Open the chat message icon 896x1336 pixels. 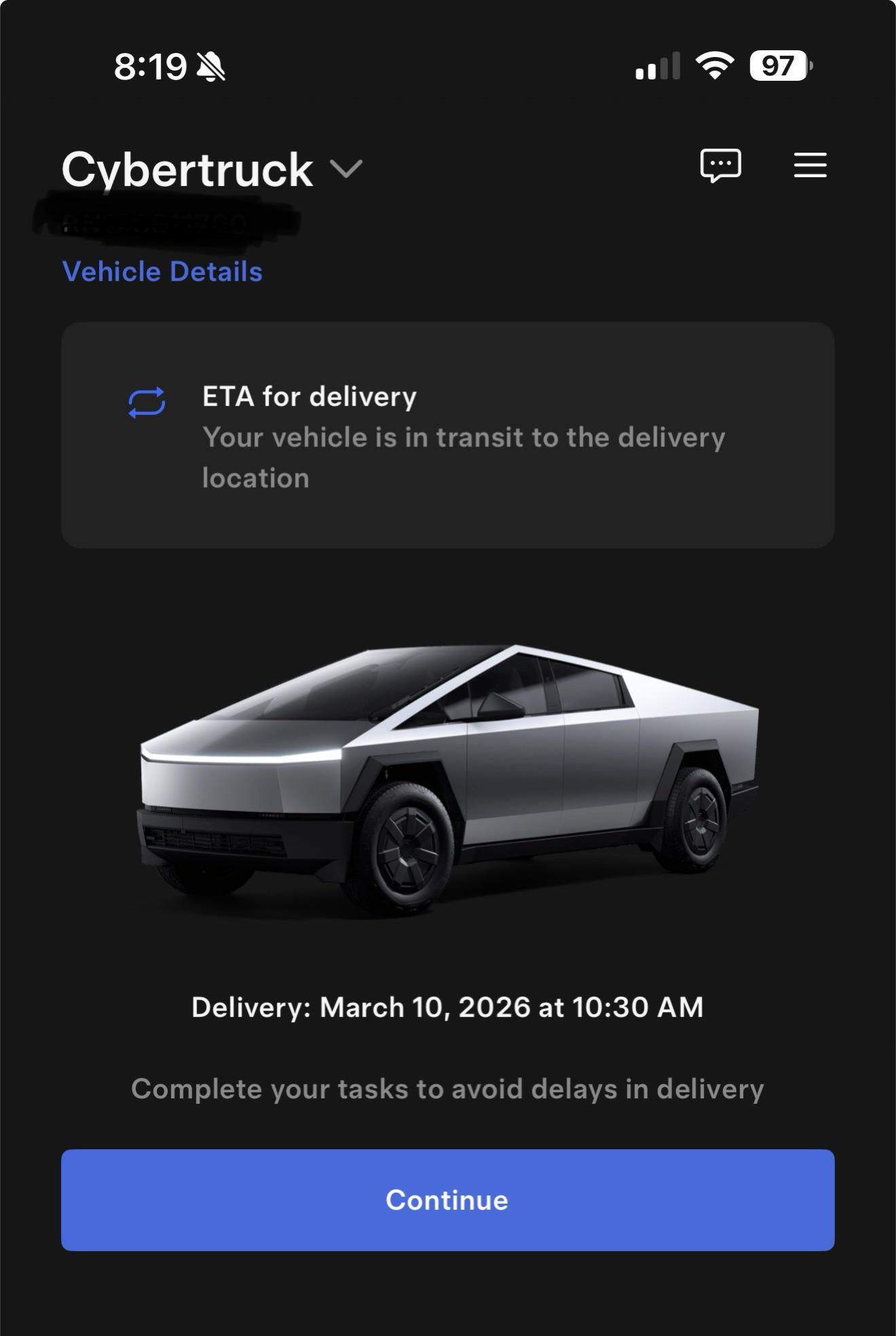(720, 165)
